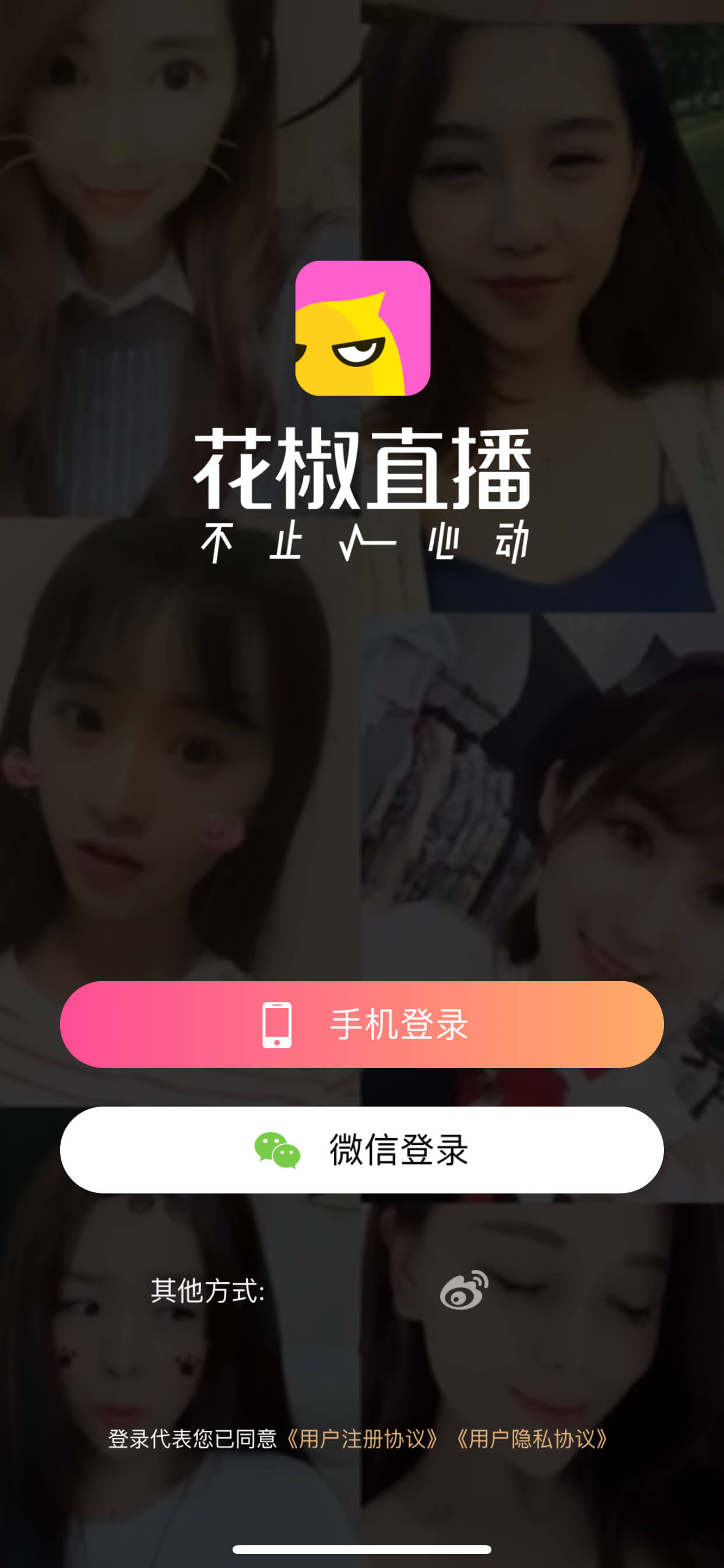The width and height of the screenshot is (724, 1568).
Task: Read the 《用户隐私协议》 privacy agreement
Action: tap(531, 1440)
